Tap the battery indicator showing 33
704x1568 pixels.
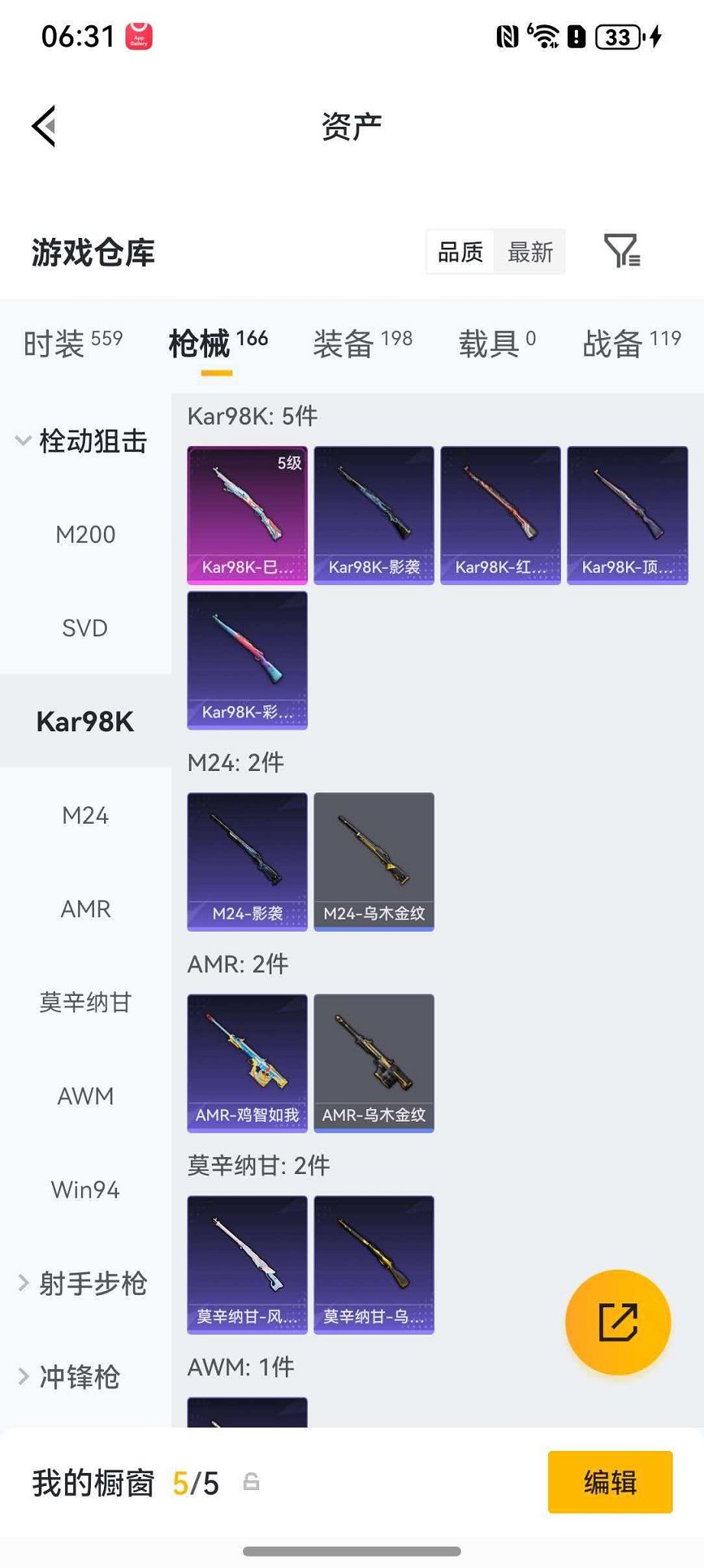616,35
